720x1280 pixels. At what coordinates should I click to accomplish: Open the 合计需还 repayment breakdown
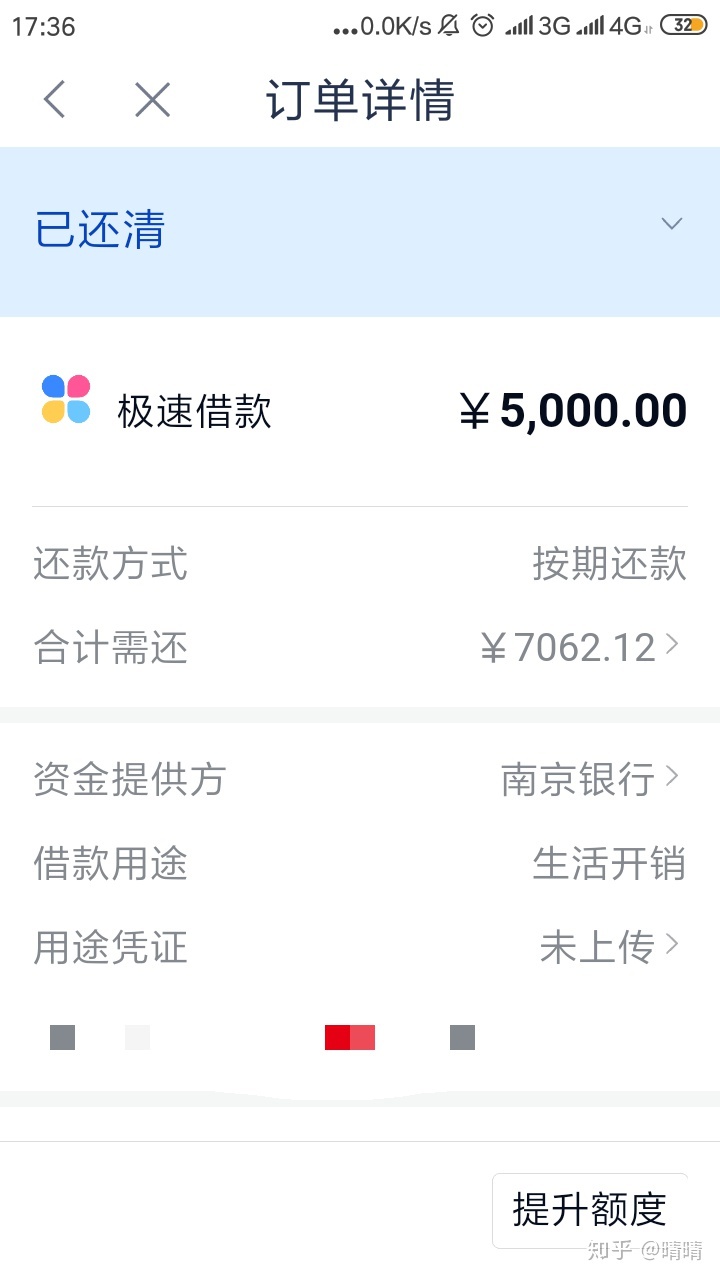click(360, 649)
